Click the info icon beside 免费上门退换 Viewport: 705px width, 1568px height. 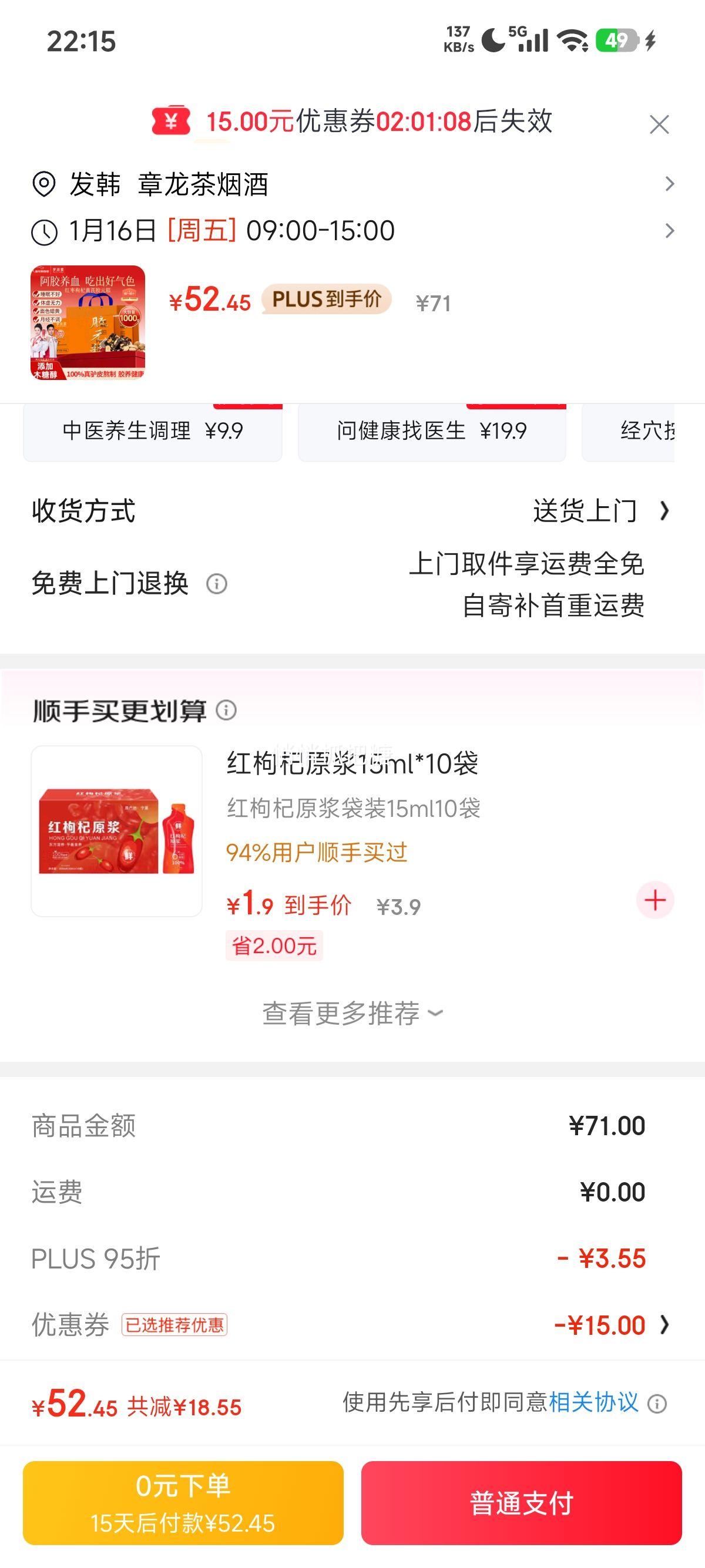[x=217, y=585]
